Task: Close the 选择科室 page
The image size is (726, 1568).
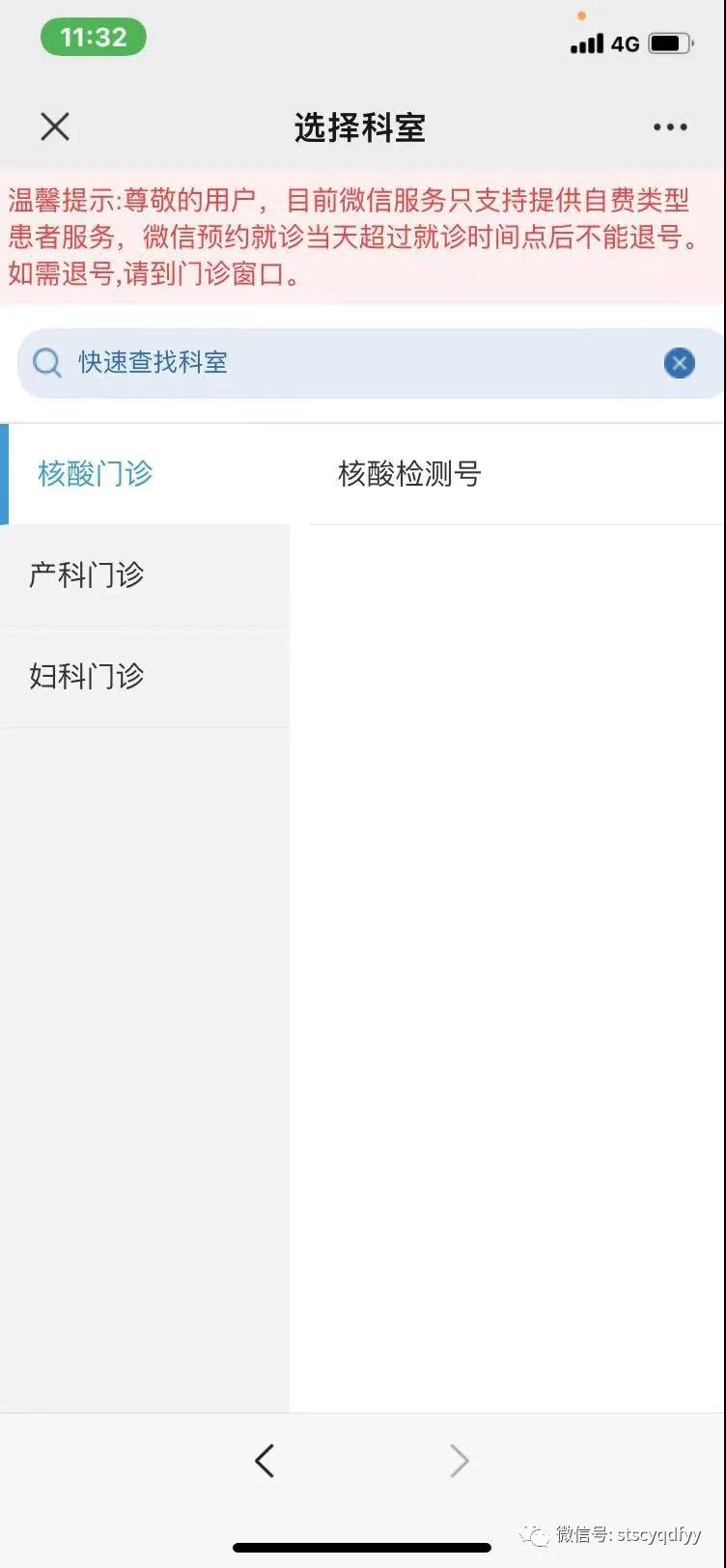Action: pos(55,126)
